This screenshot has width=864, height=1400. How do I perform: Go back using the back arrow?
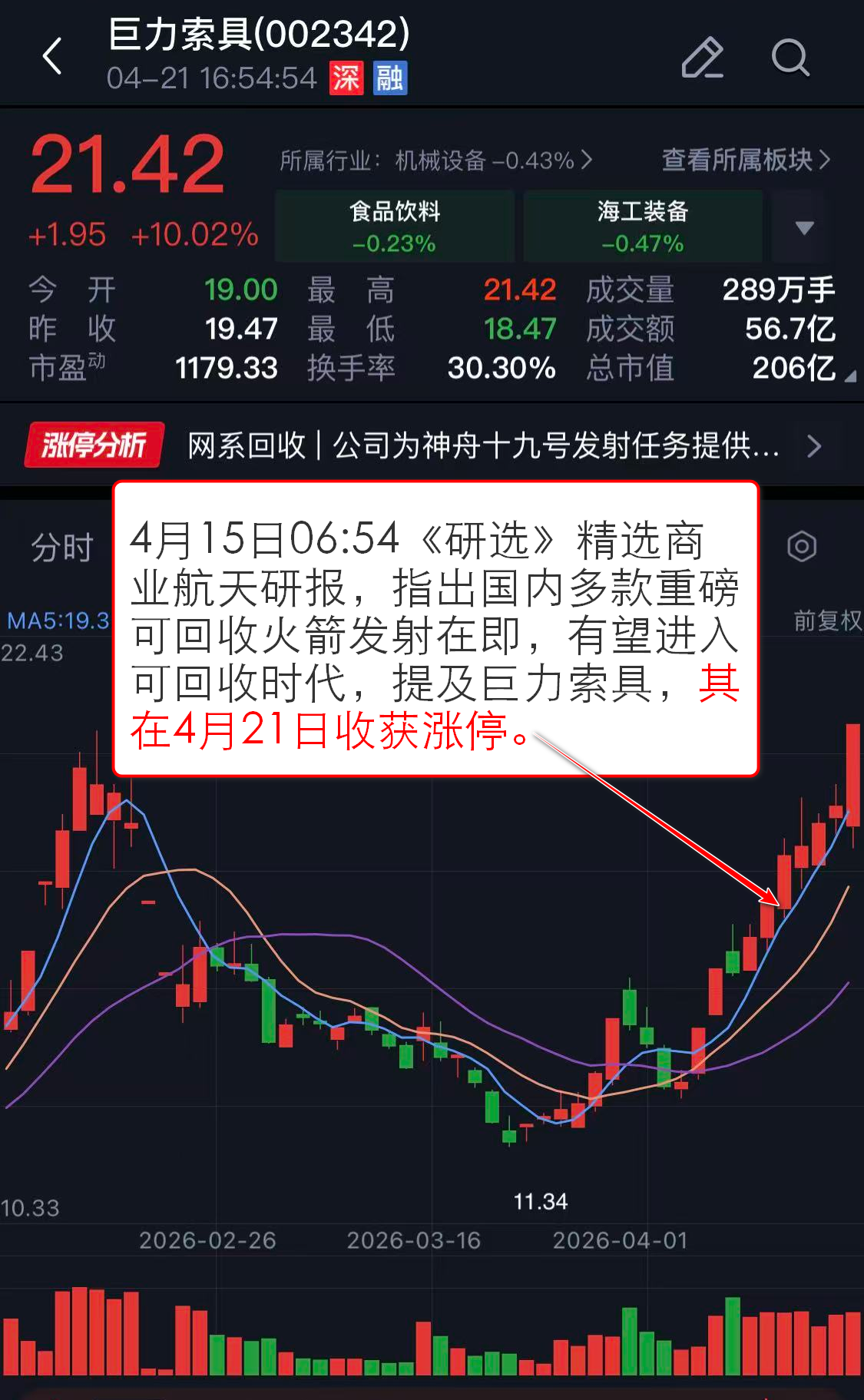(x=52, y=57)
